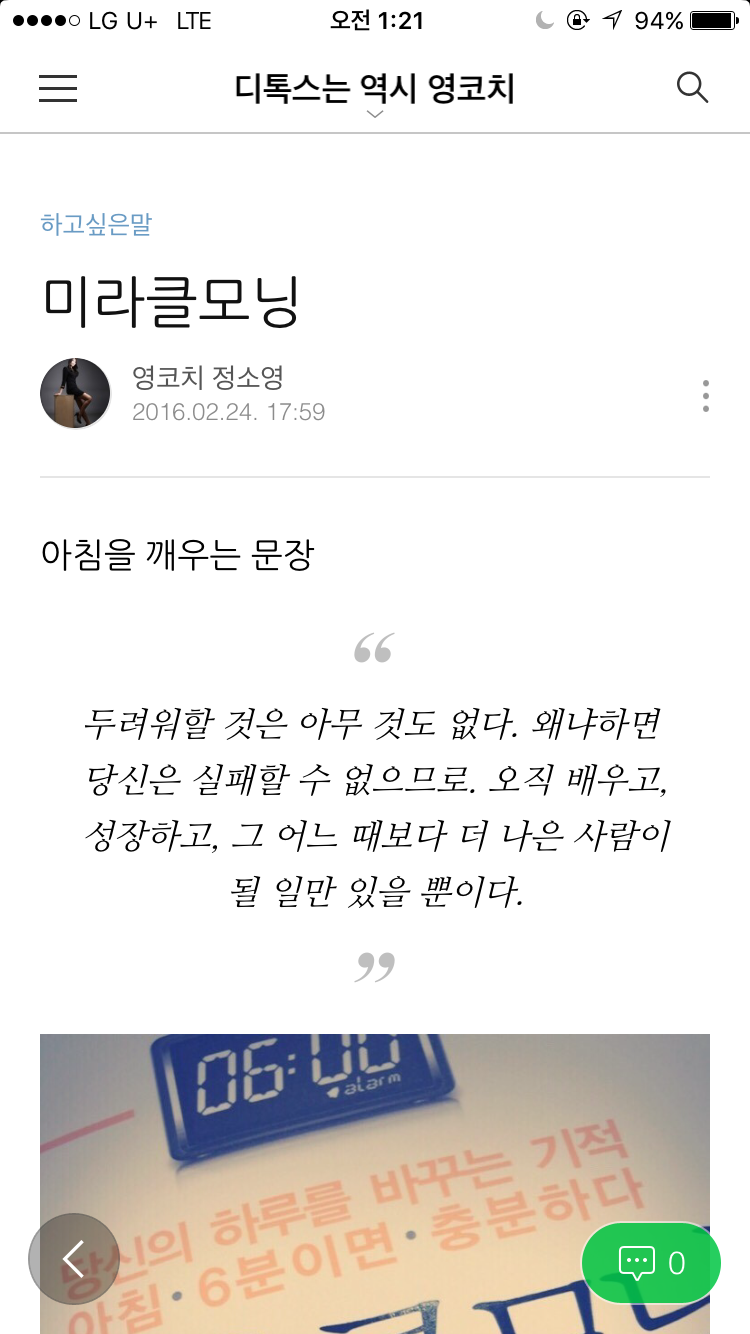Open the 하고싶은말 category link
Screen dimensions: 750x1334
point(96,225)
